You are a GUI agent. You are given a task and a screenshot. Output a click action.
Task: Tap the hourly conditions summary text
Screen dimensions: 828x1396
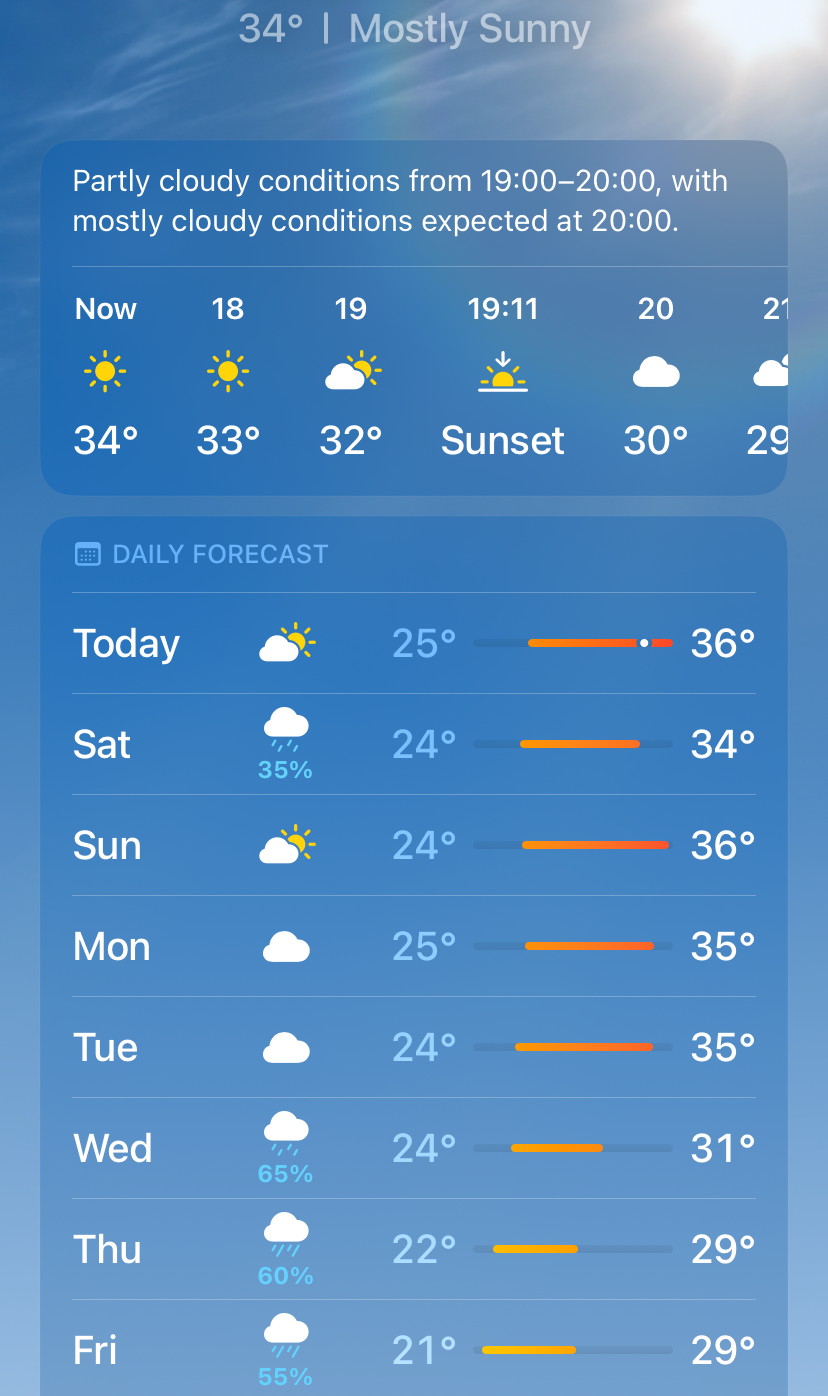[400, 200]
